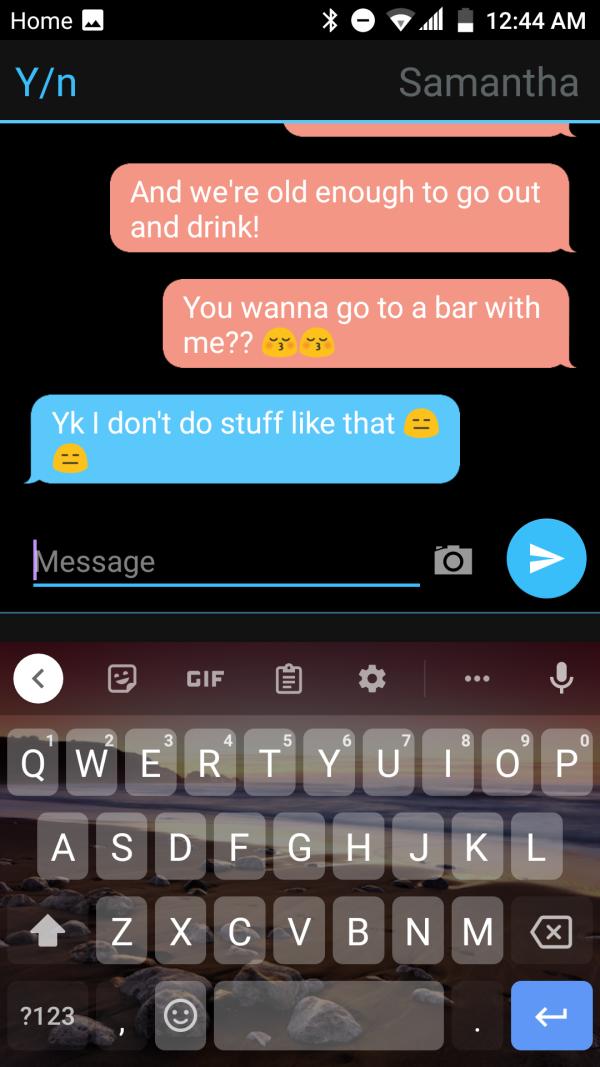
Task: Send the message with the arrow button
Action: 545,559
